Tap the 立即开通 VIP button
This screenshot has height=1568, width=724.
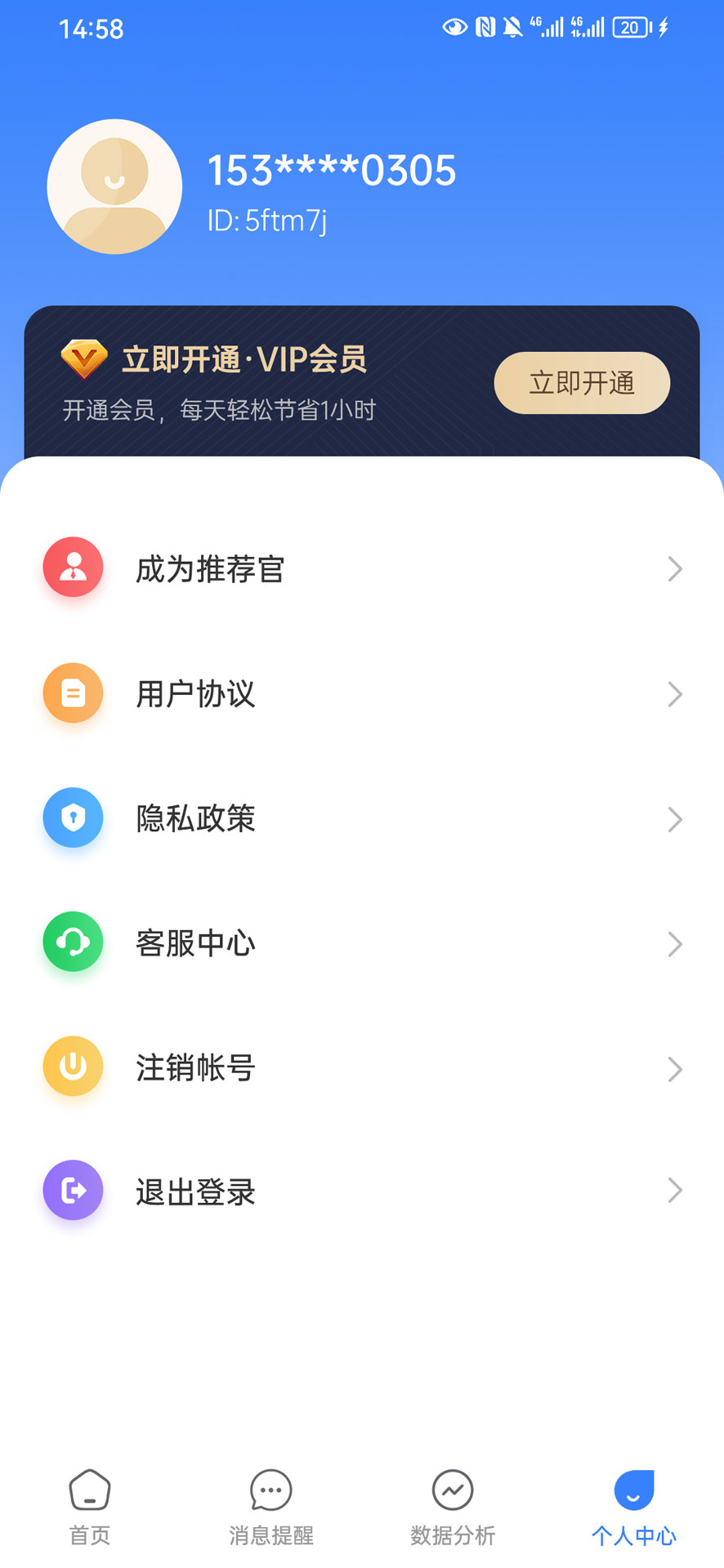point(582,383)
